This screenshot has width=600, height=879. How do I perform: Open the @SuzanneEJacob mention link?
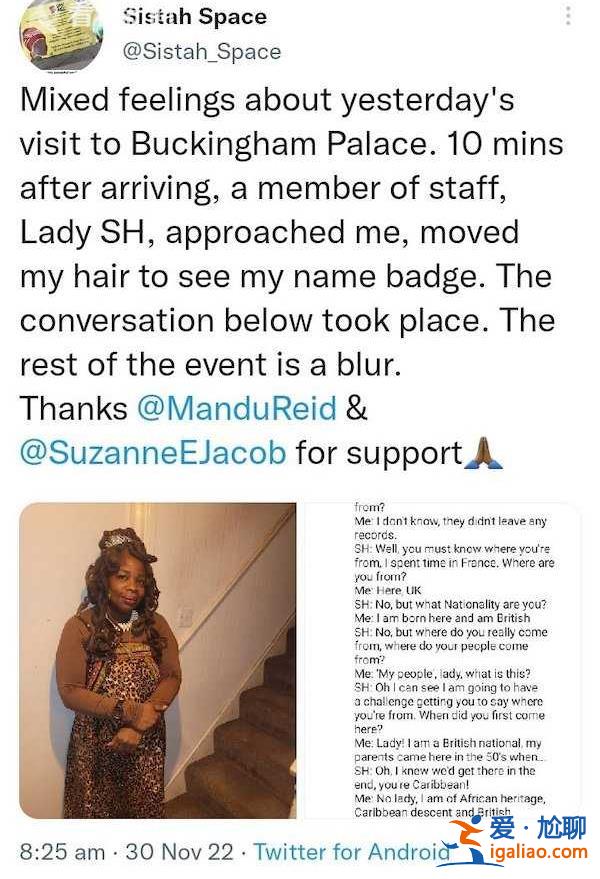[x=153, y=453]
